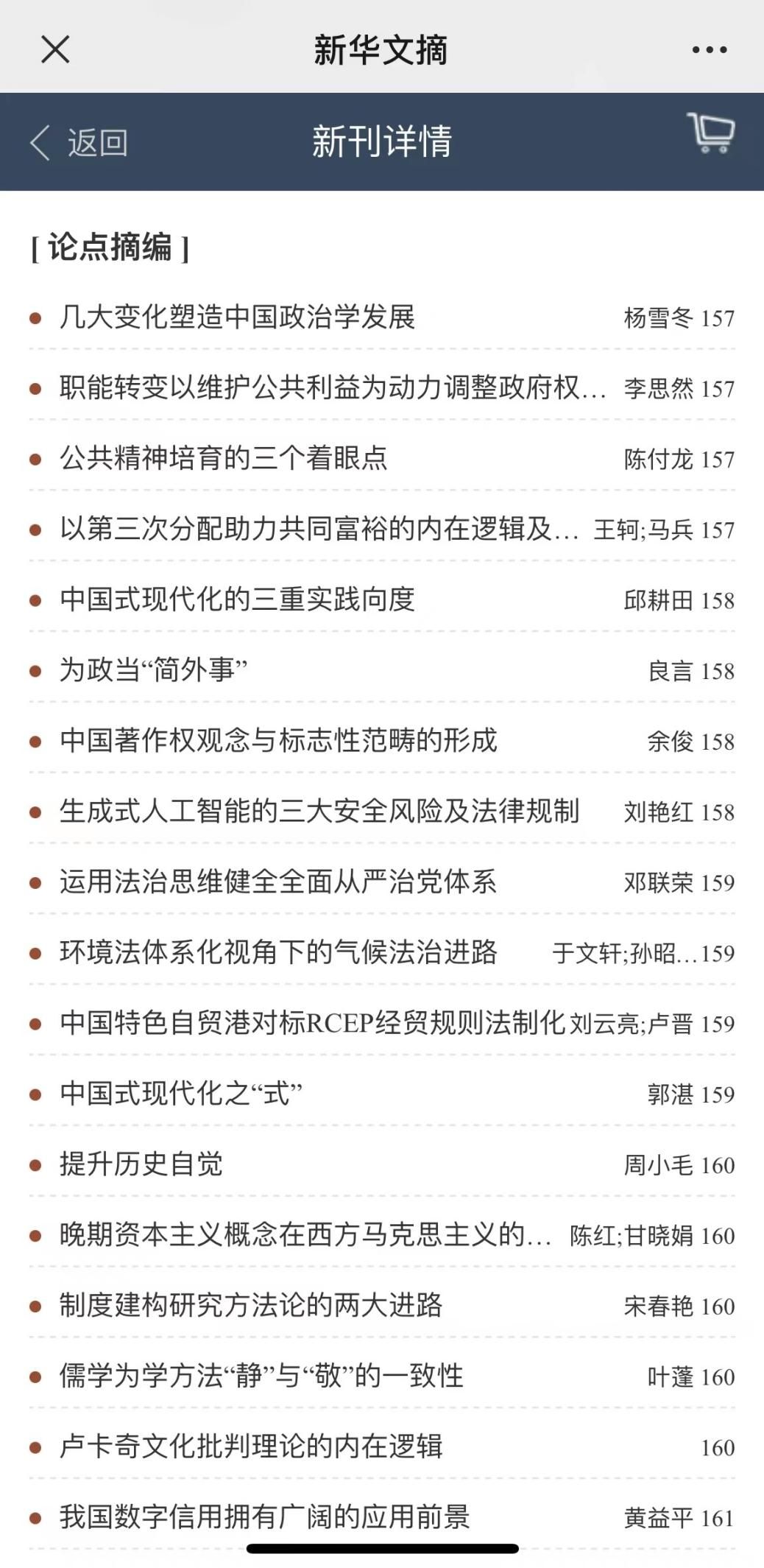Screen dimensions: 764x1568
Task: View article 中国式现代化的三重实践向度
Action: (238, 600)
